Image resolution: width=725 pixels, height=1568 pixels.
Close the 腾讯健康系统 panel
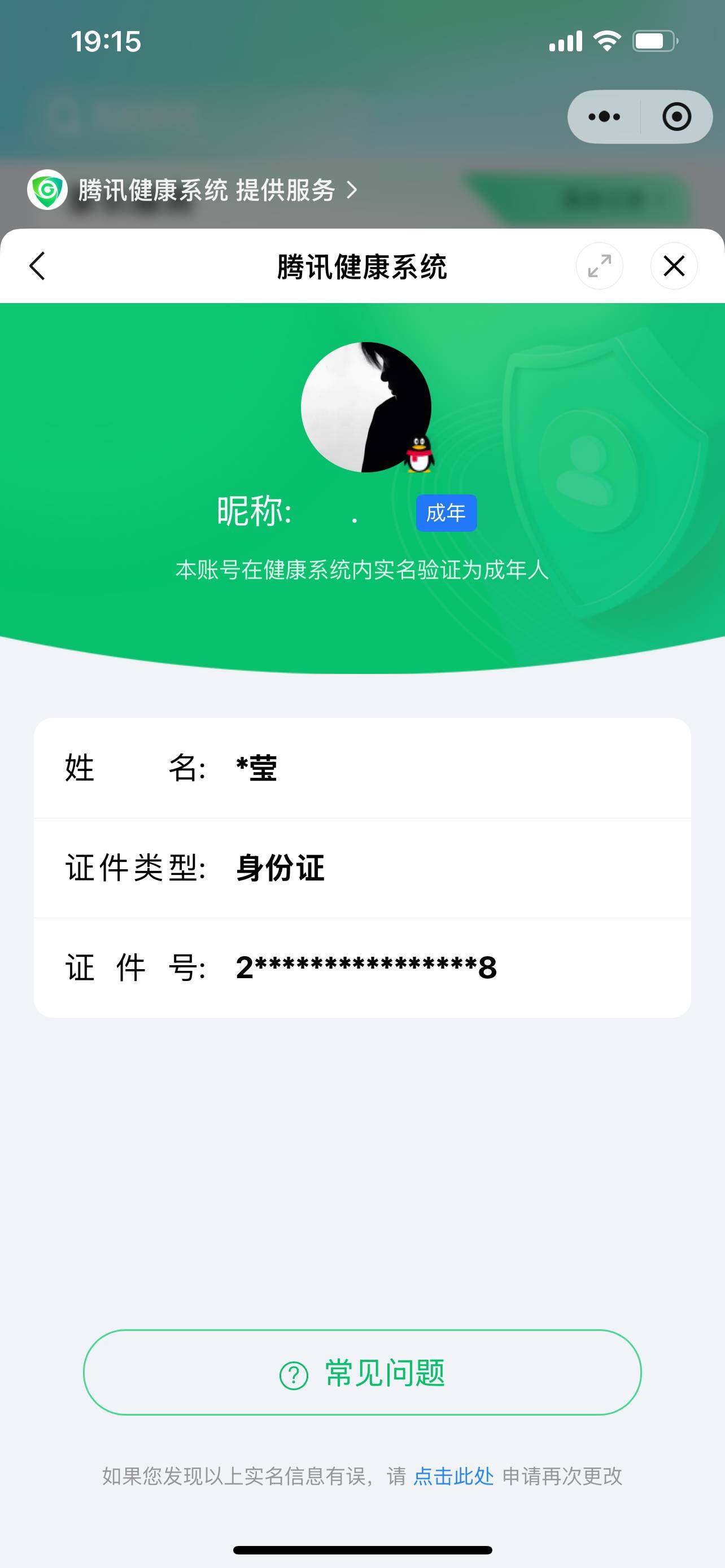(x=673, y=266)
